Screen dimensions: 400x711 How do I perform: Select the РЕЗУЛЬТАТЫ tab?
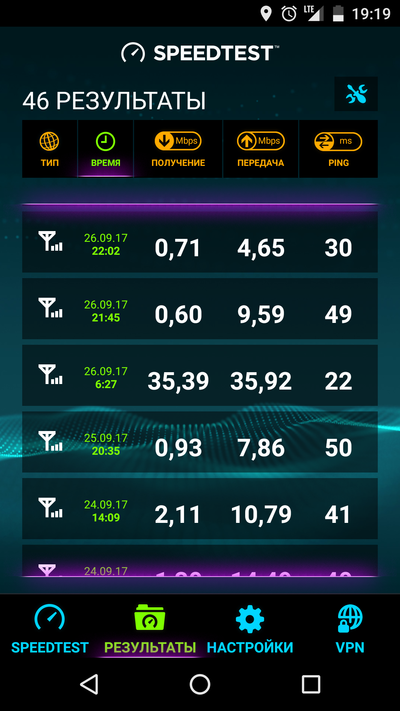coord(150,629)
